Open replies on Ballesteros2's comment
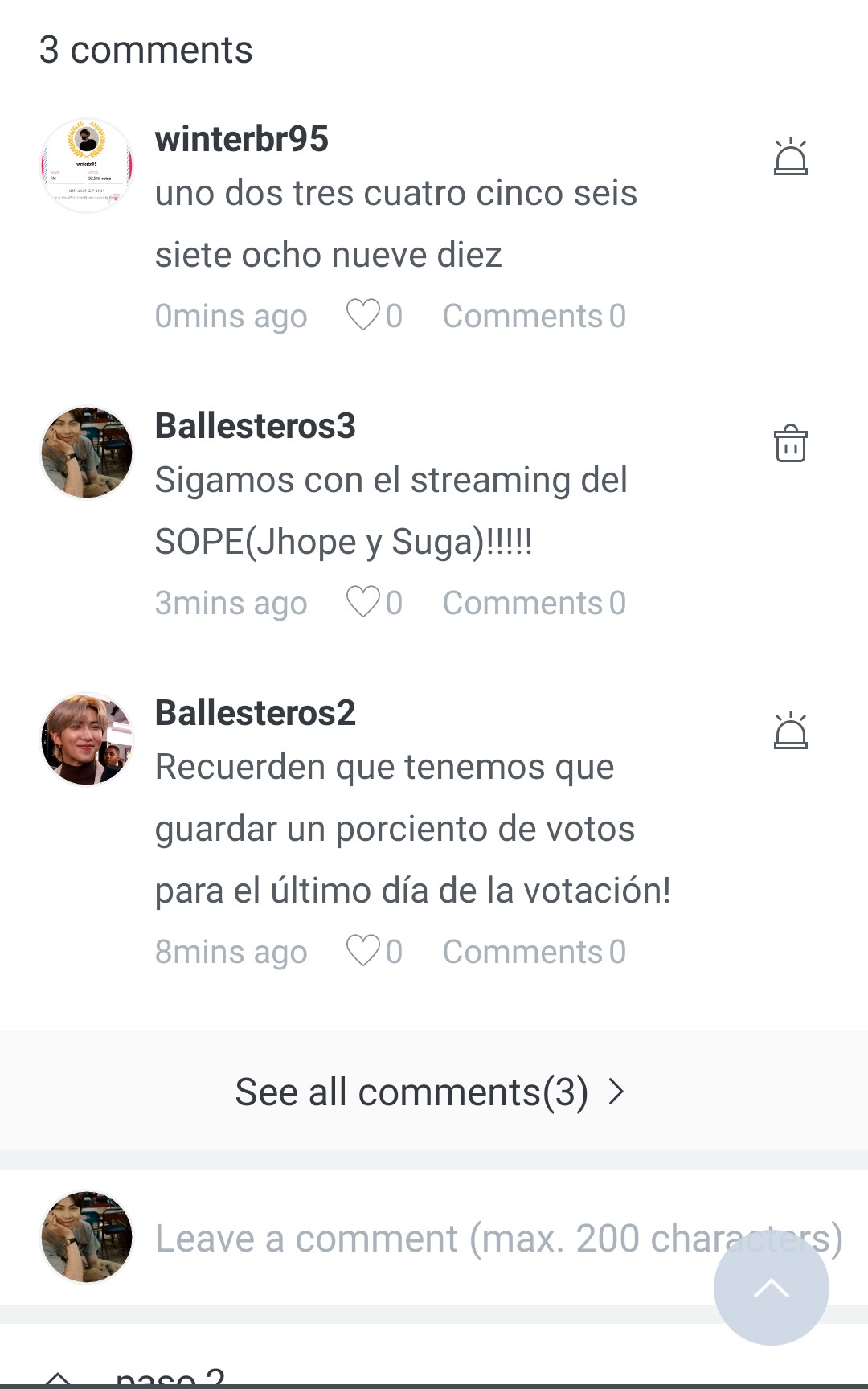 (x=534, y=952)
